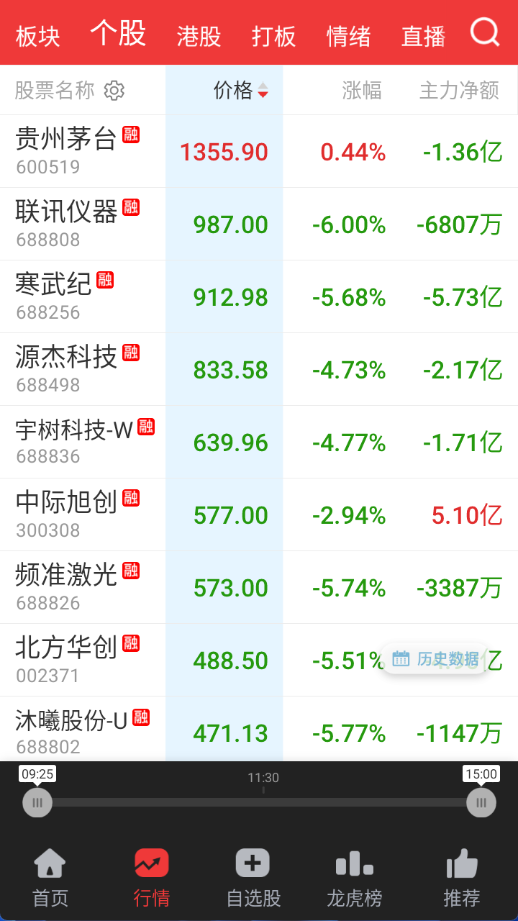This screenshot has width=518, height=921.
Task: Sort the list by 涨幅
Action: coord(362,90)
